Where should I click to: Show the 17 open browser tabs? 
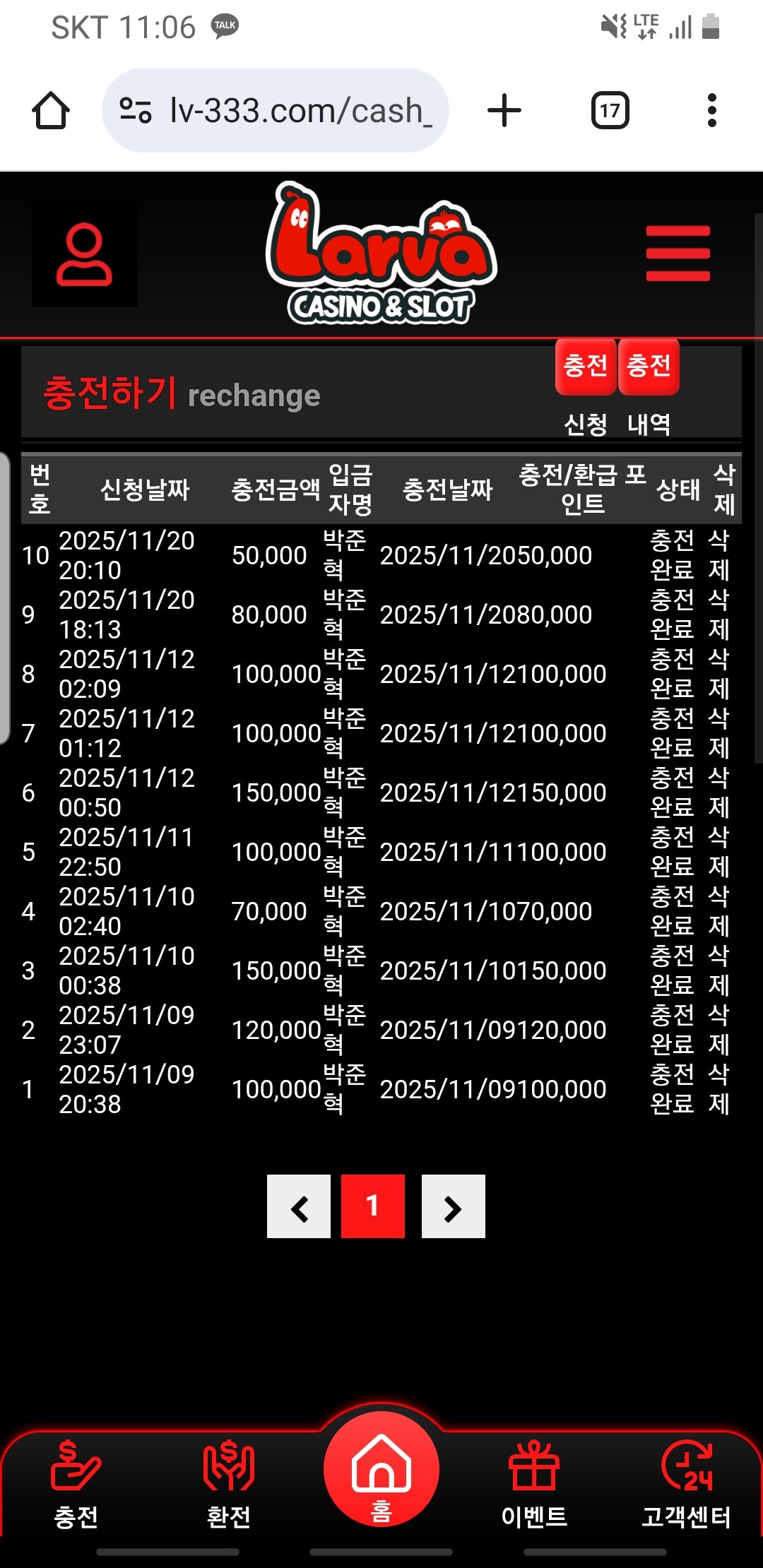coord(610,111)
